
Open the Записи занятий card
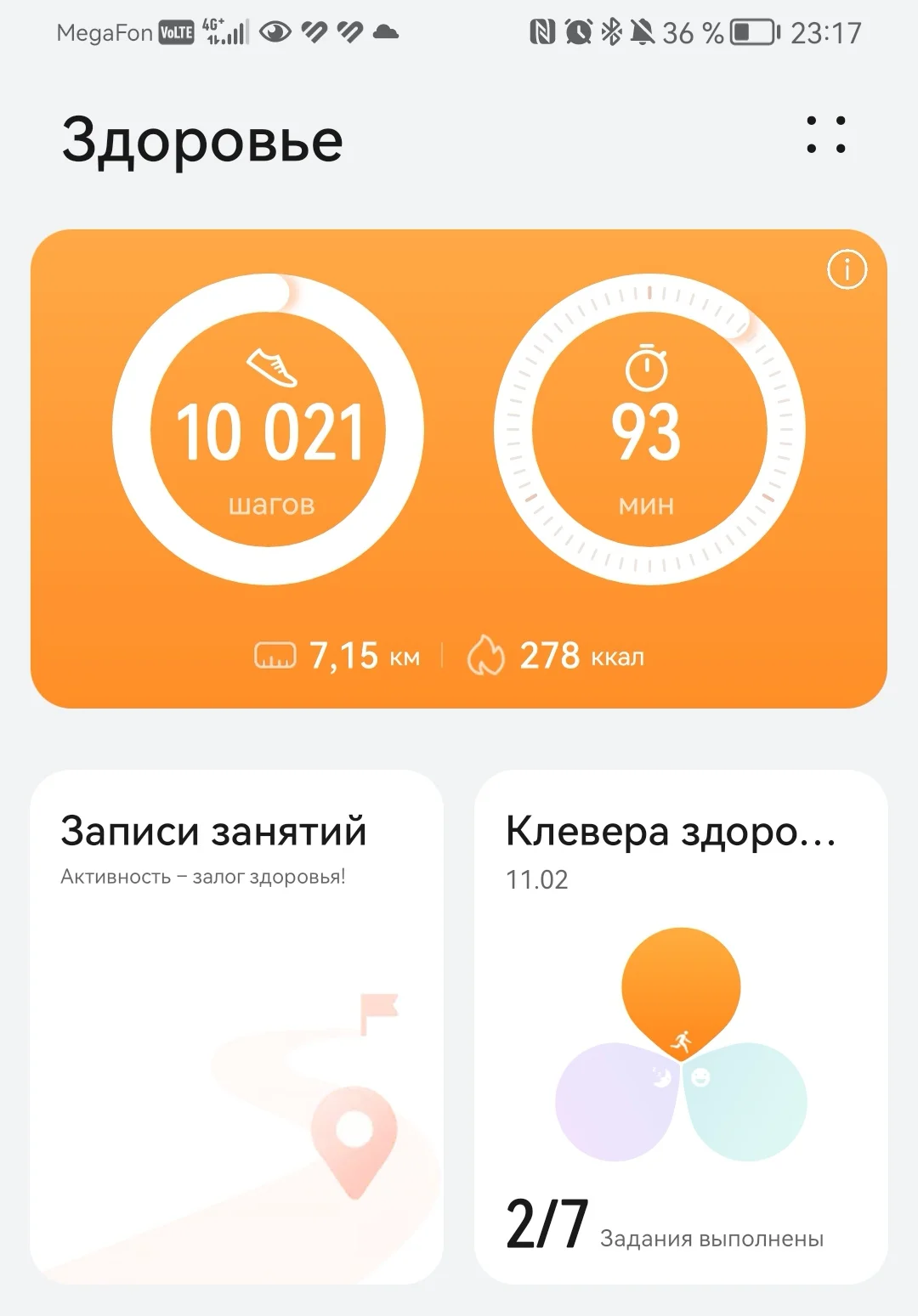coord(236,1026)
